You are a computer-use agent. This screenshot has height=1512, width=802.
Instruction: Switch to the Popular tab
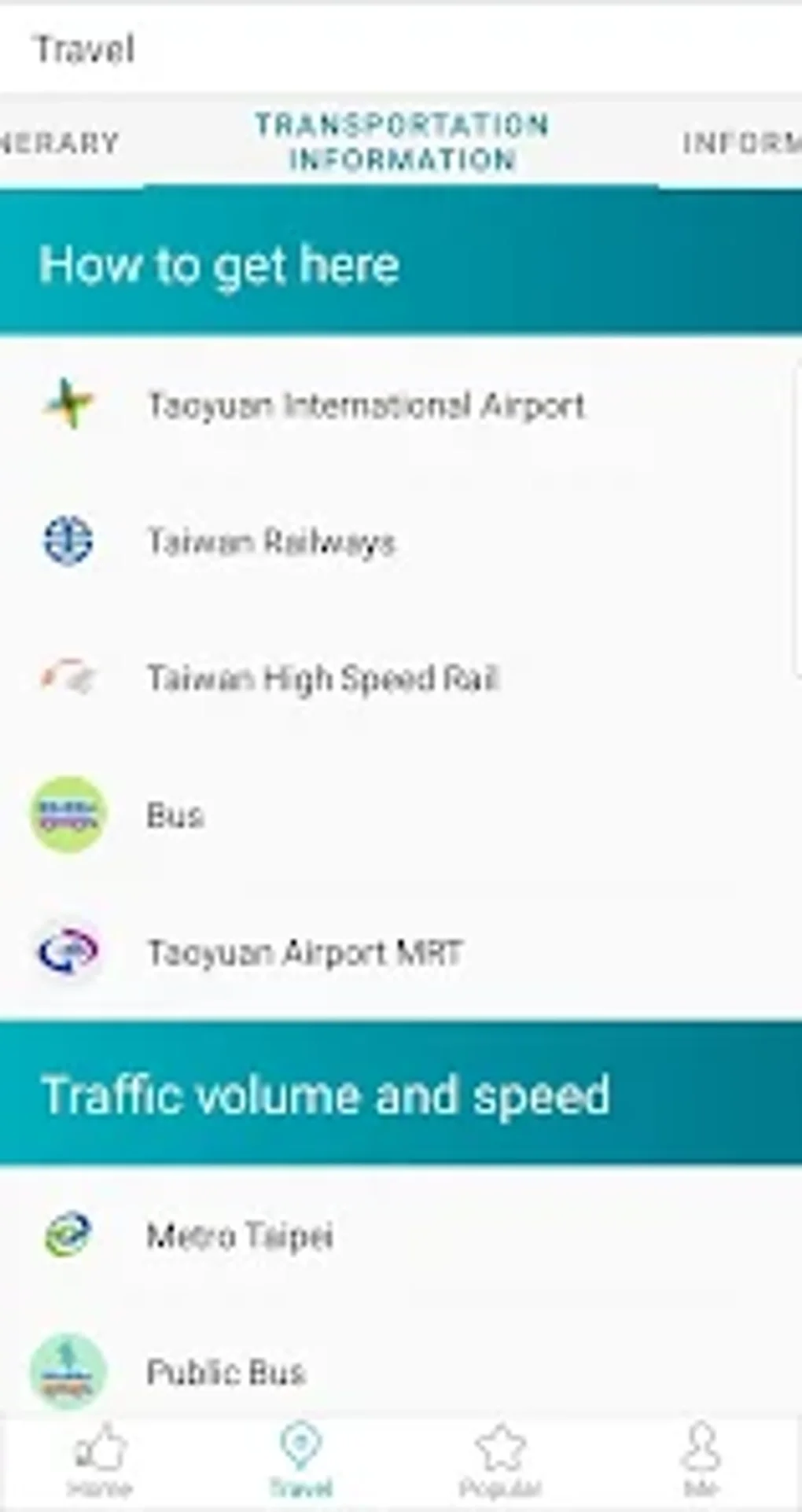[500, 1461]
